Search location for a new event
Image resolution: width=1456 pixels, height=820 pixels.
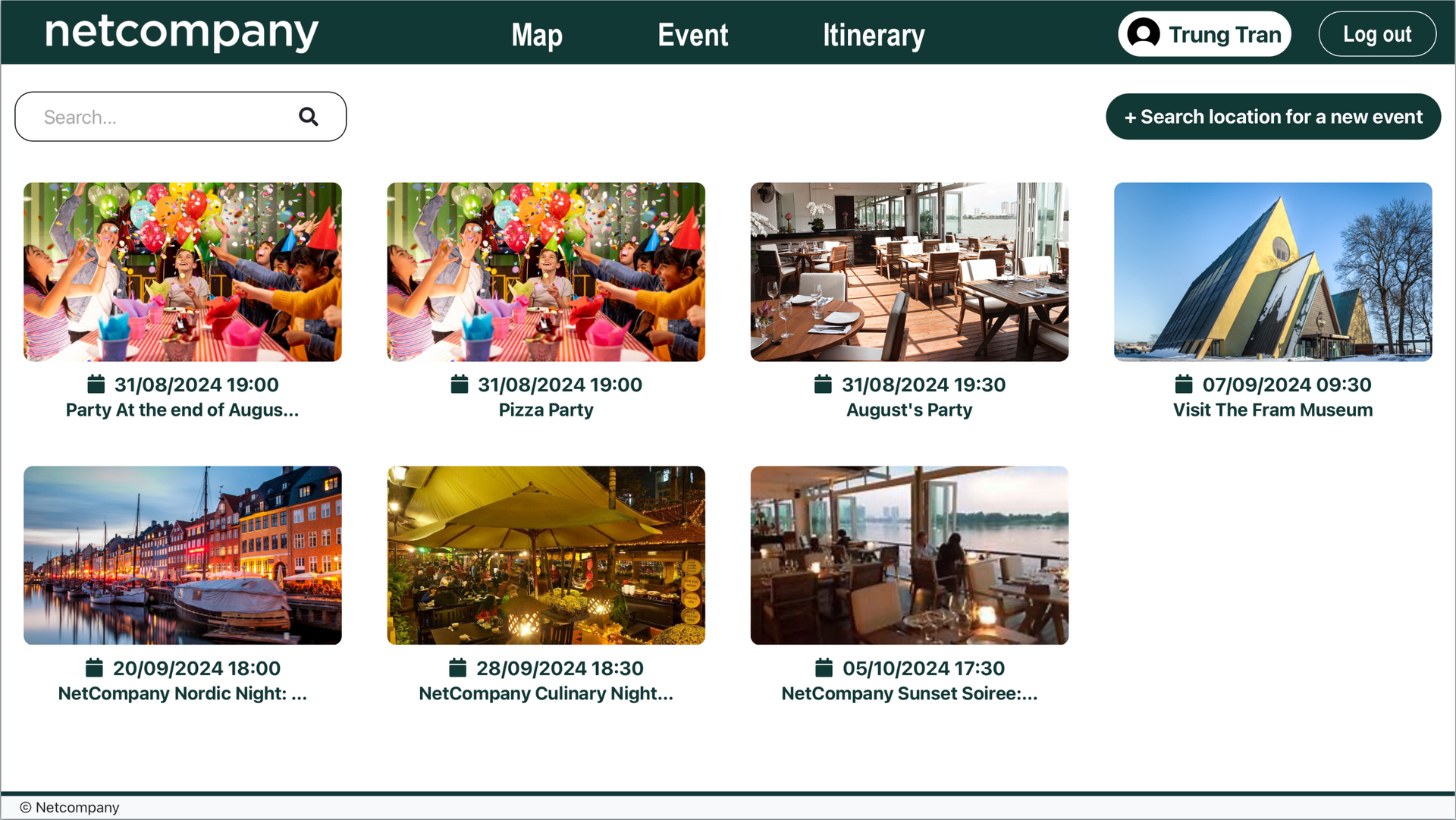(x=1272, y=117)
